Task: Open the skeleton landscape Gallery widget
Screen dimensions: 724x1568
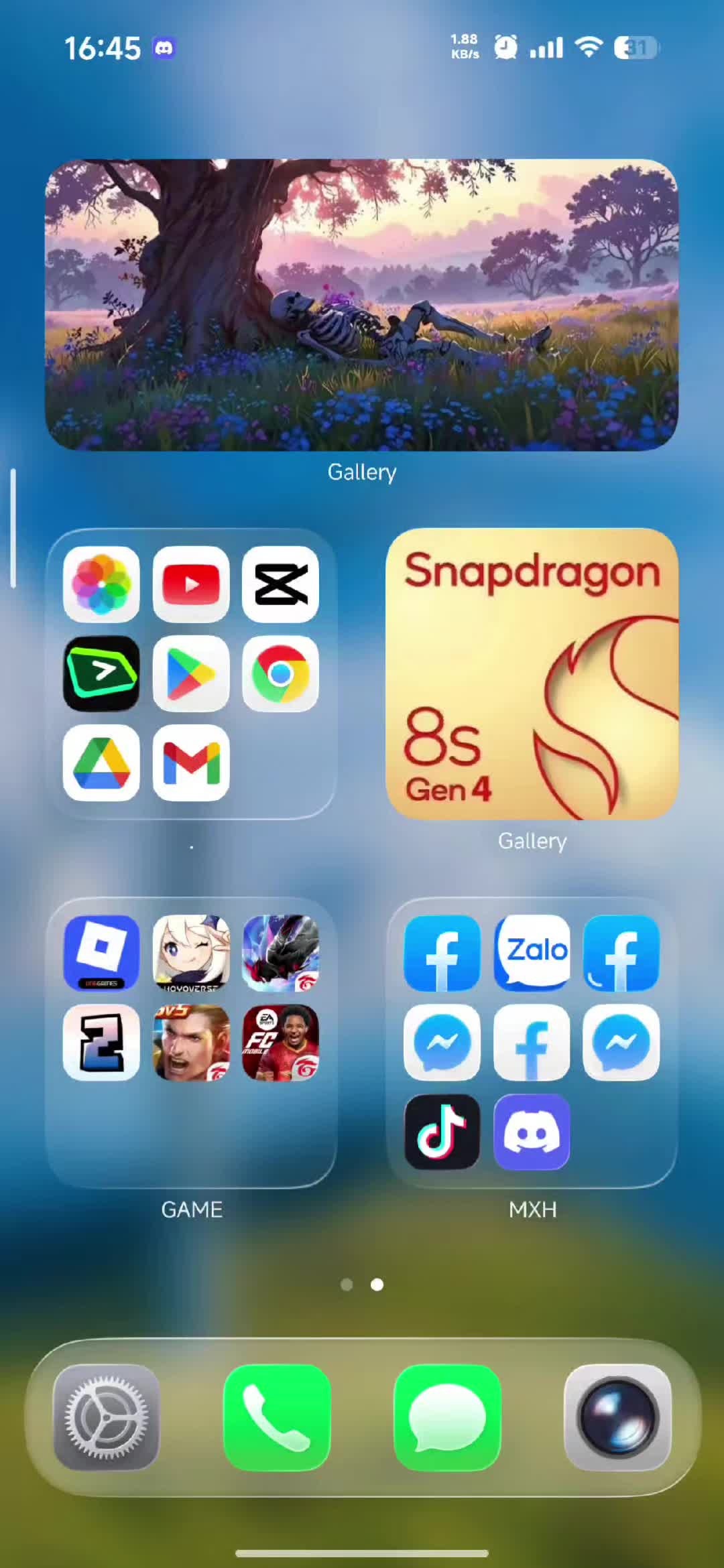Action: (361, 305)
